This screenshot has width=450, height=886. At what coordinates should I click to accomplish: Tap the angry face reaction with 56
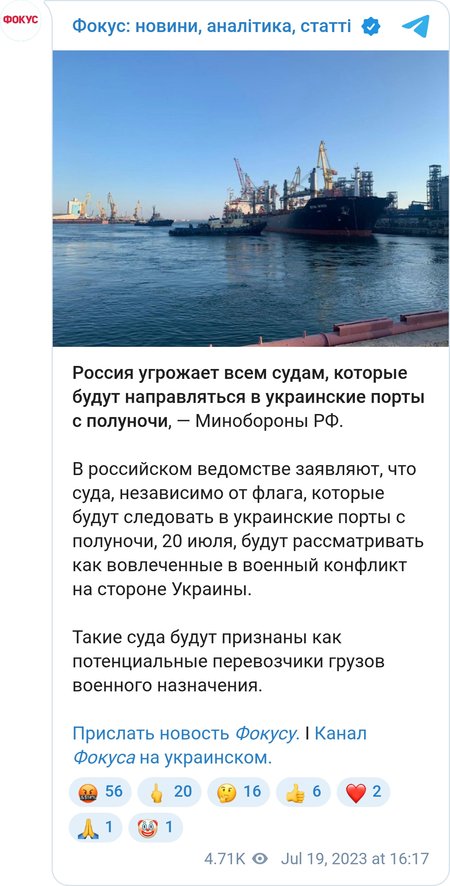[x=99, y=792]
